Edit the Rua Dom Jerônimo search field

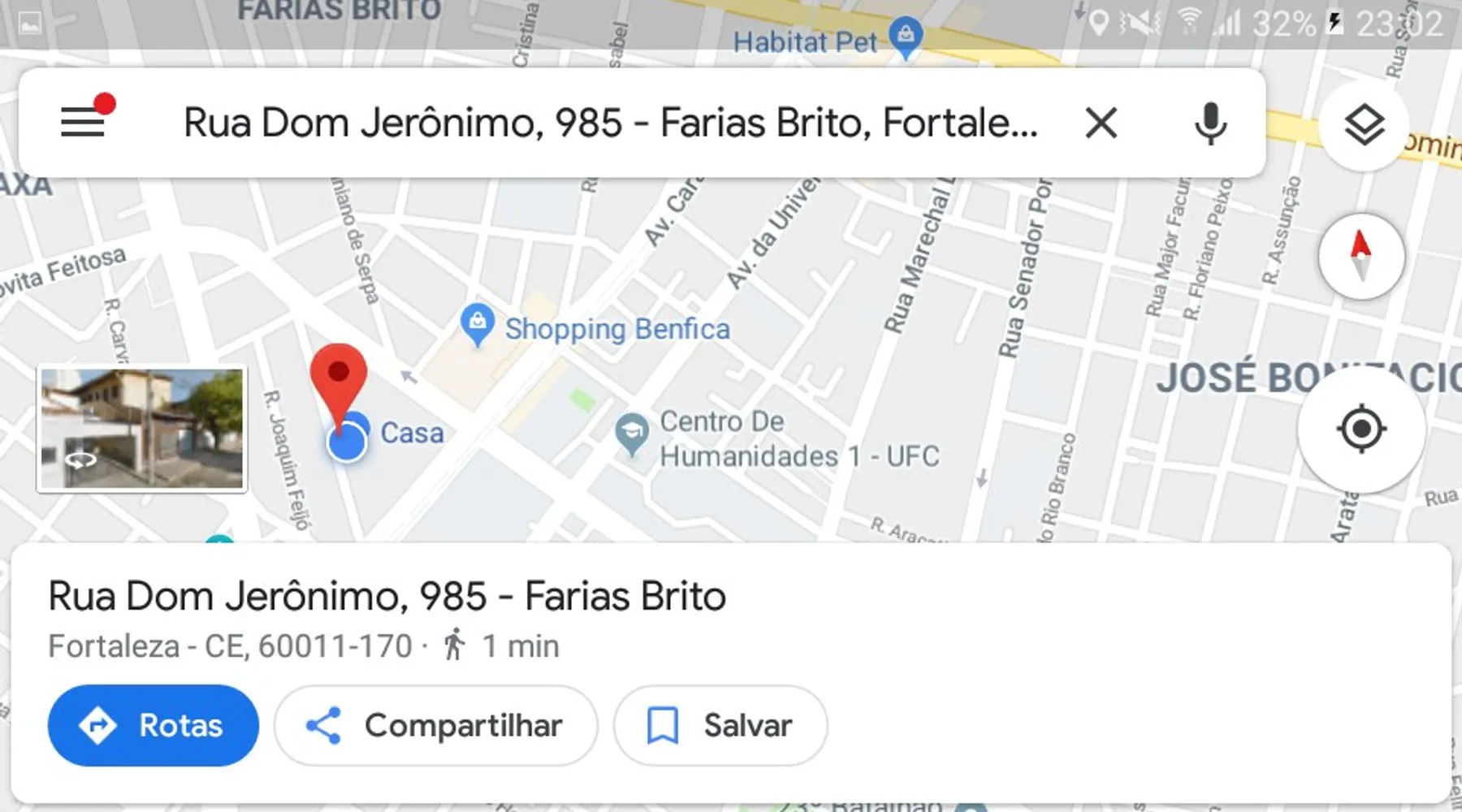tap(609, 123)
